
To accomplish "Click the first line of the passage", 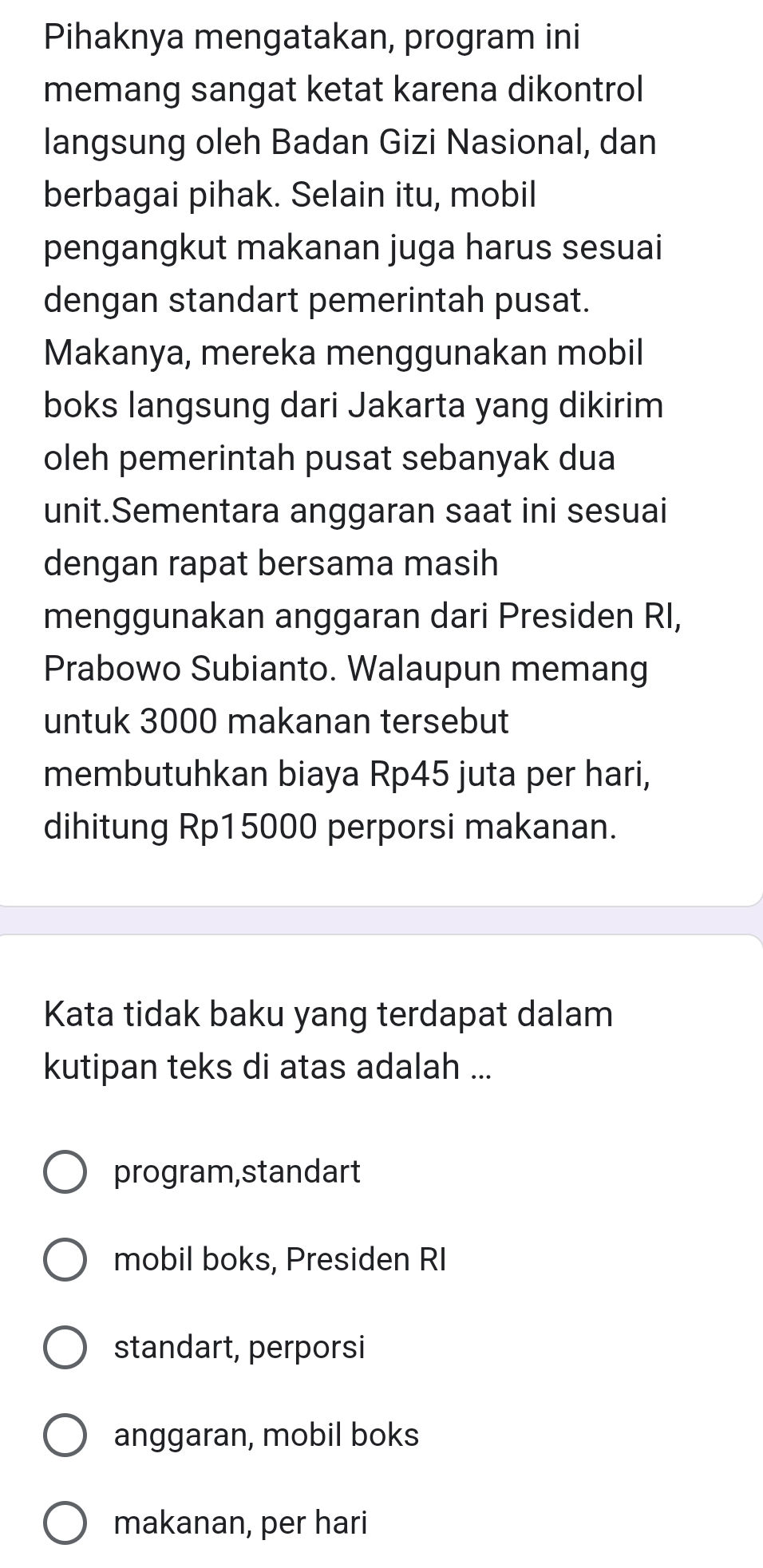I will [x=311, y=38].
